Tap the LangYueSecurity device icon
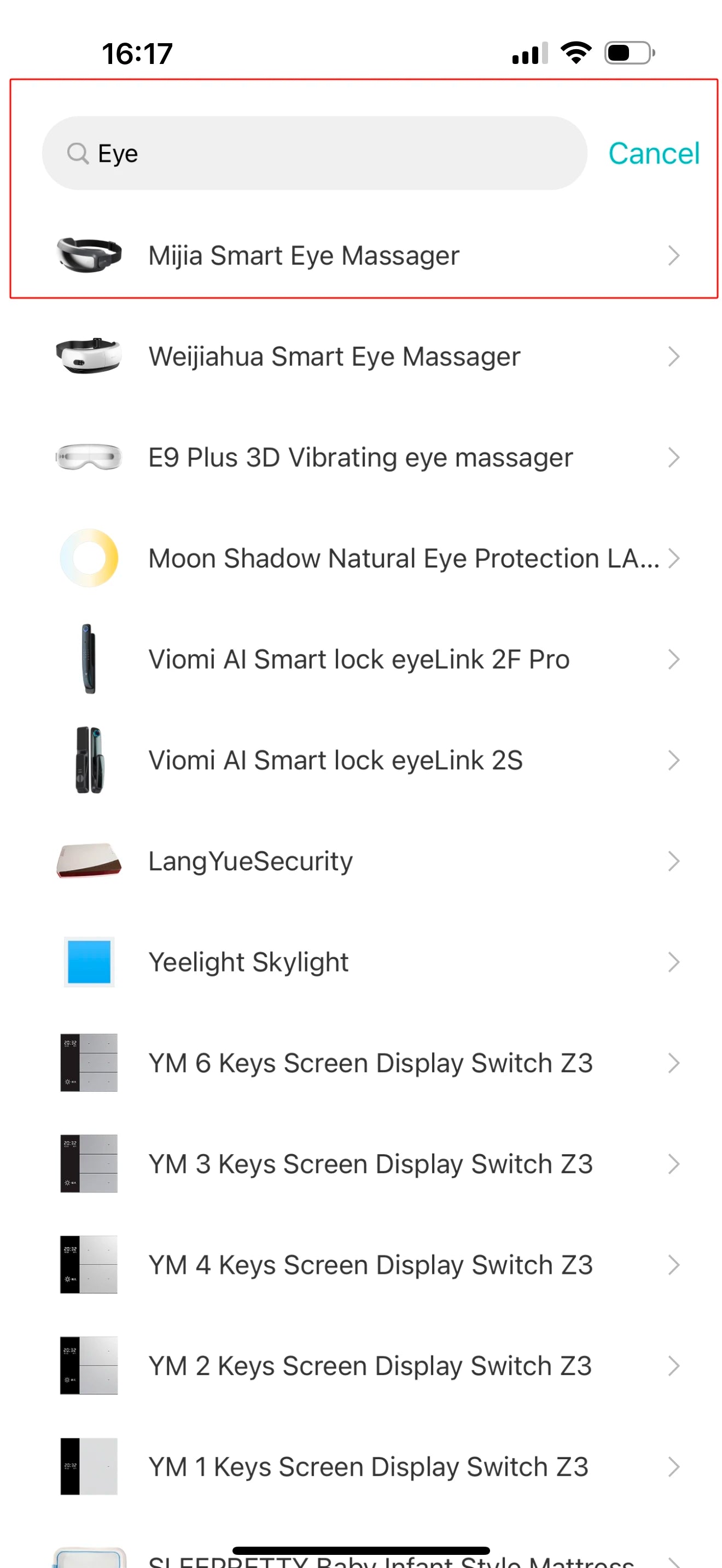722x1568 pixels. point(89,861)
